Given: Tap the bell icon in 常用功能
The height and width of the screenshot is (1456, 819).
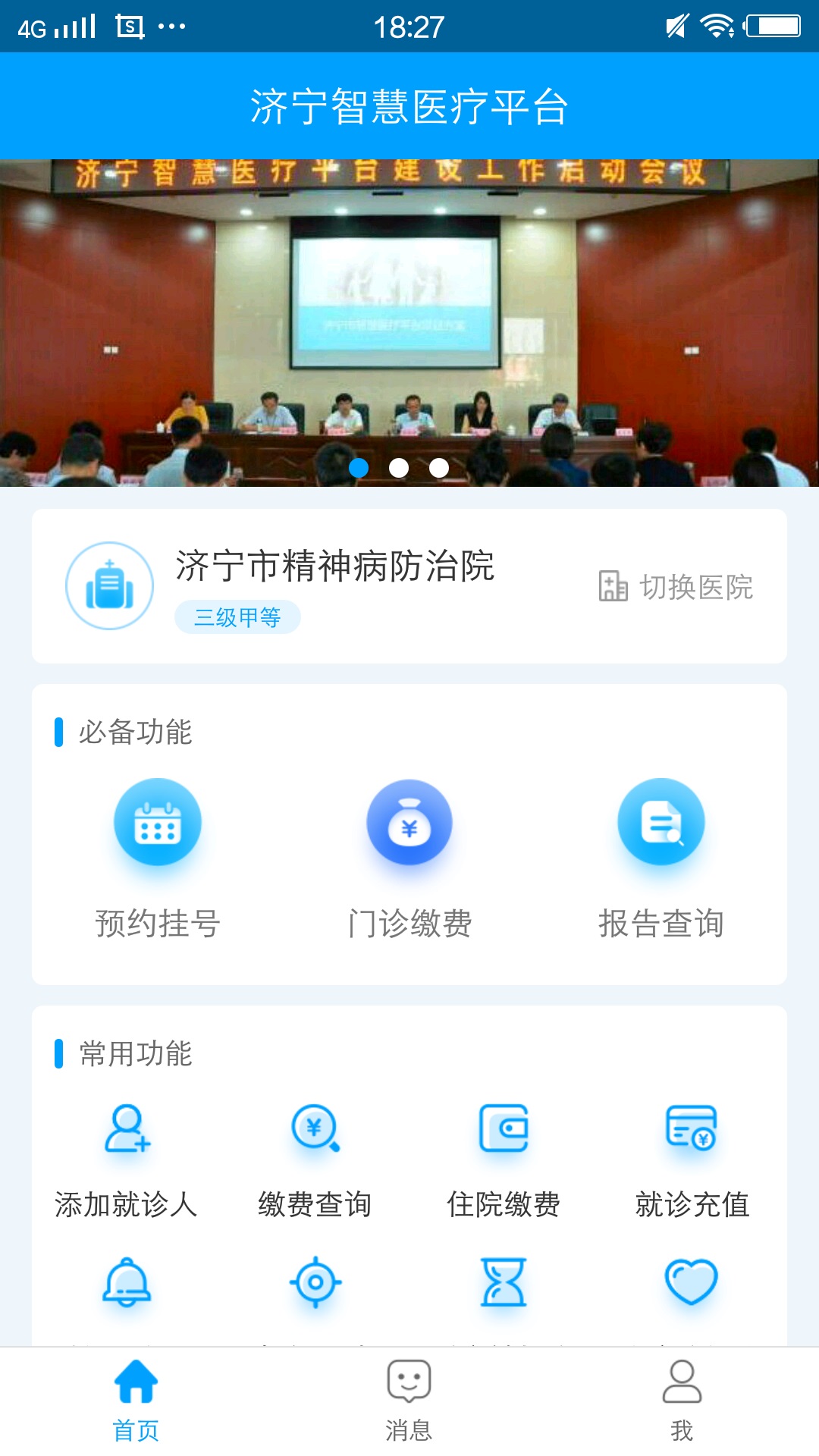Looking at the screenshot, I should click(x=127, y=1283).
